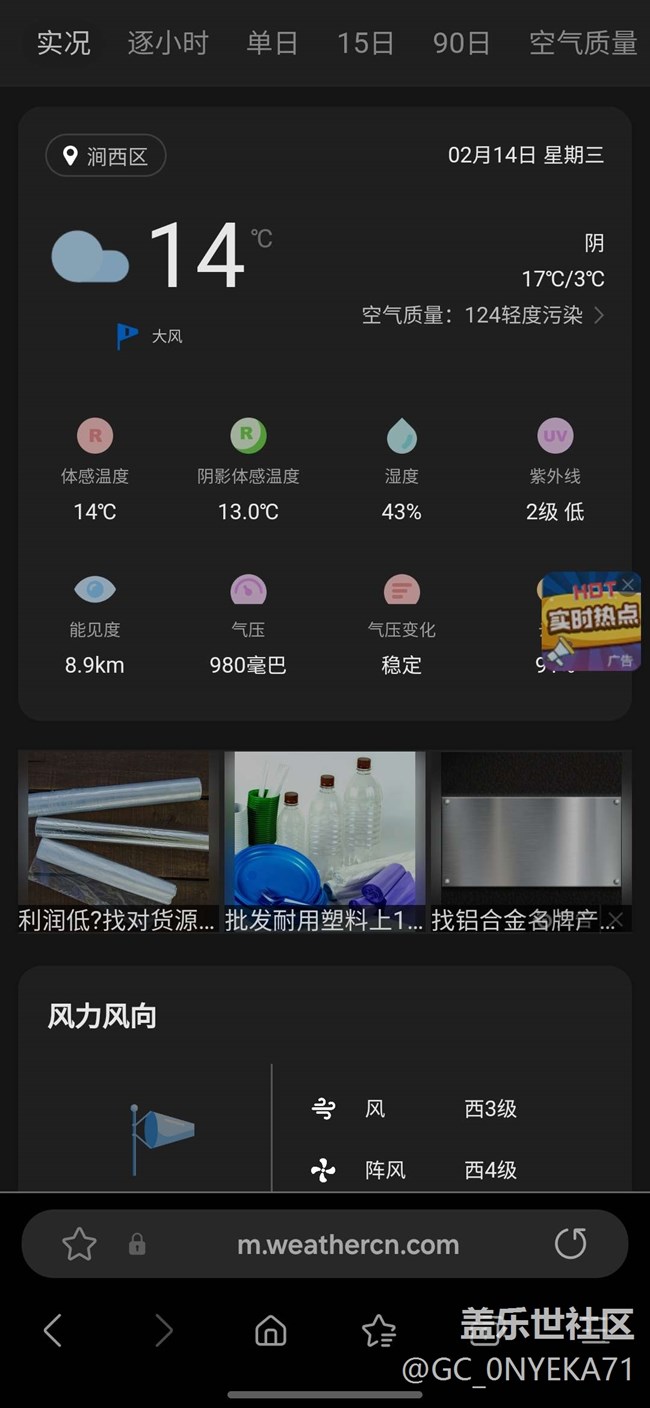Change location from 涧西区
The image size is (650, 1408).
pyautogui.click(x=106, y=156)
